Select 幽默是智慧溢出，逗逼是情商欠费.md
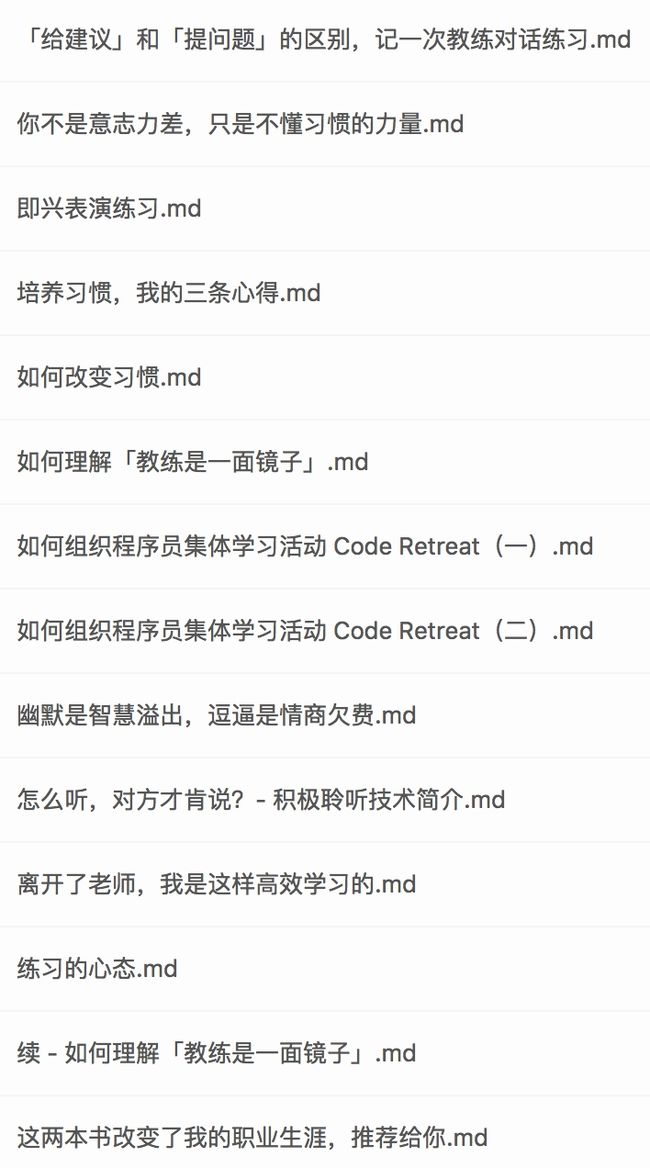Screen dimensions: 650x1168 point(325,716)
